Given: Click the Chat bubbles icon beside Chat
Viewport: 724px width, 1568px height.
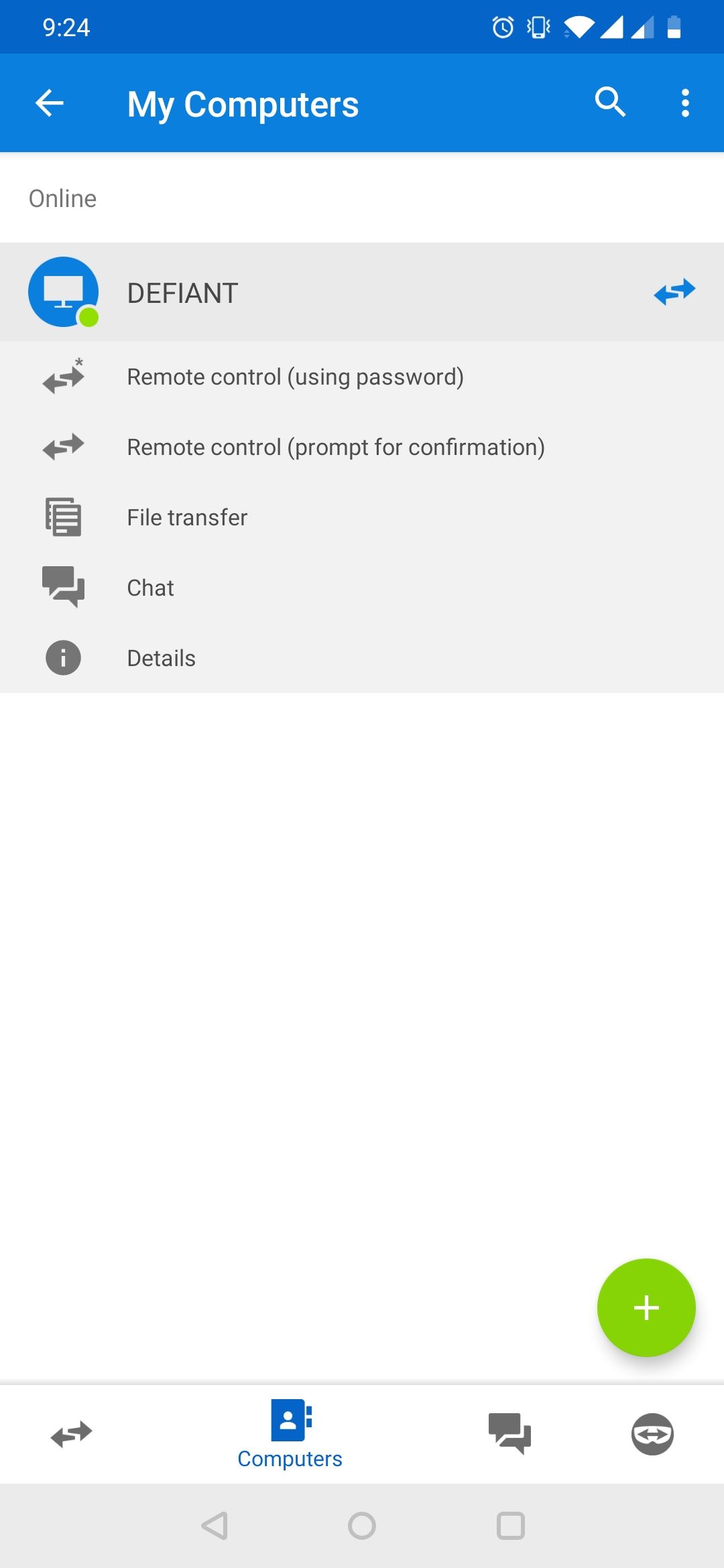Looking at the screenshot, I should [64, 587].
